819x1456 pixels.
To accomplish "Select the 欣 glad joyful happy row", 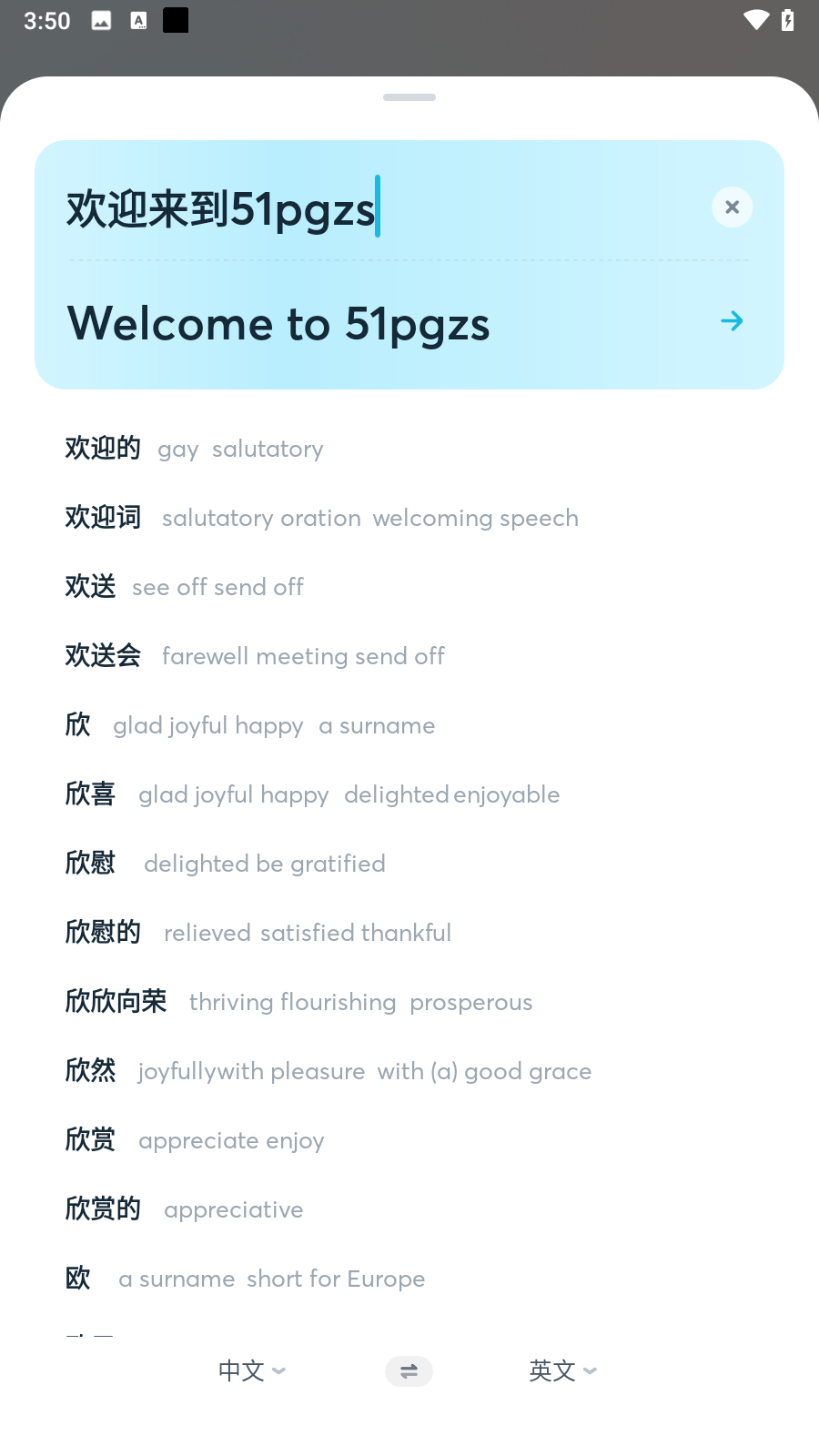I will click(x=250, y=725).
